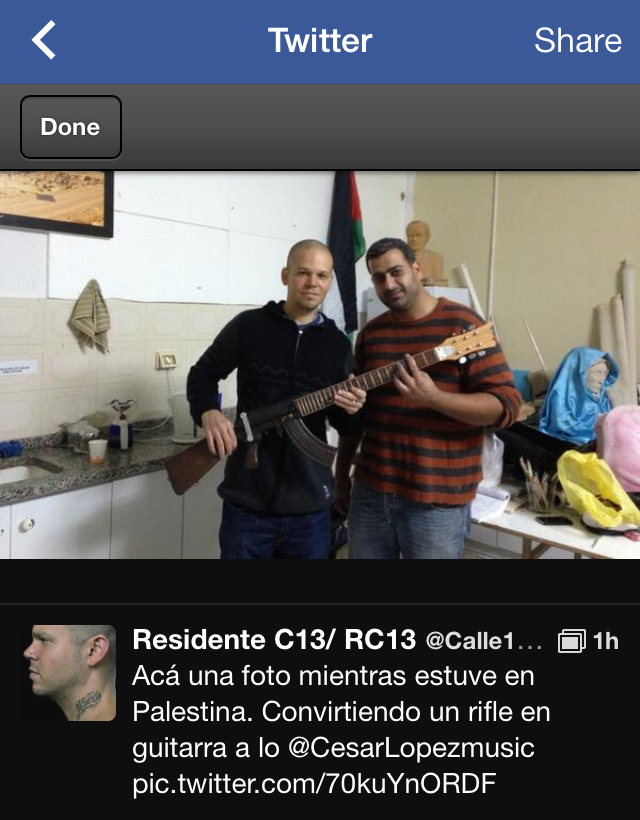Close the photo viewer with Done

[x=70, y=127]
